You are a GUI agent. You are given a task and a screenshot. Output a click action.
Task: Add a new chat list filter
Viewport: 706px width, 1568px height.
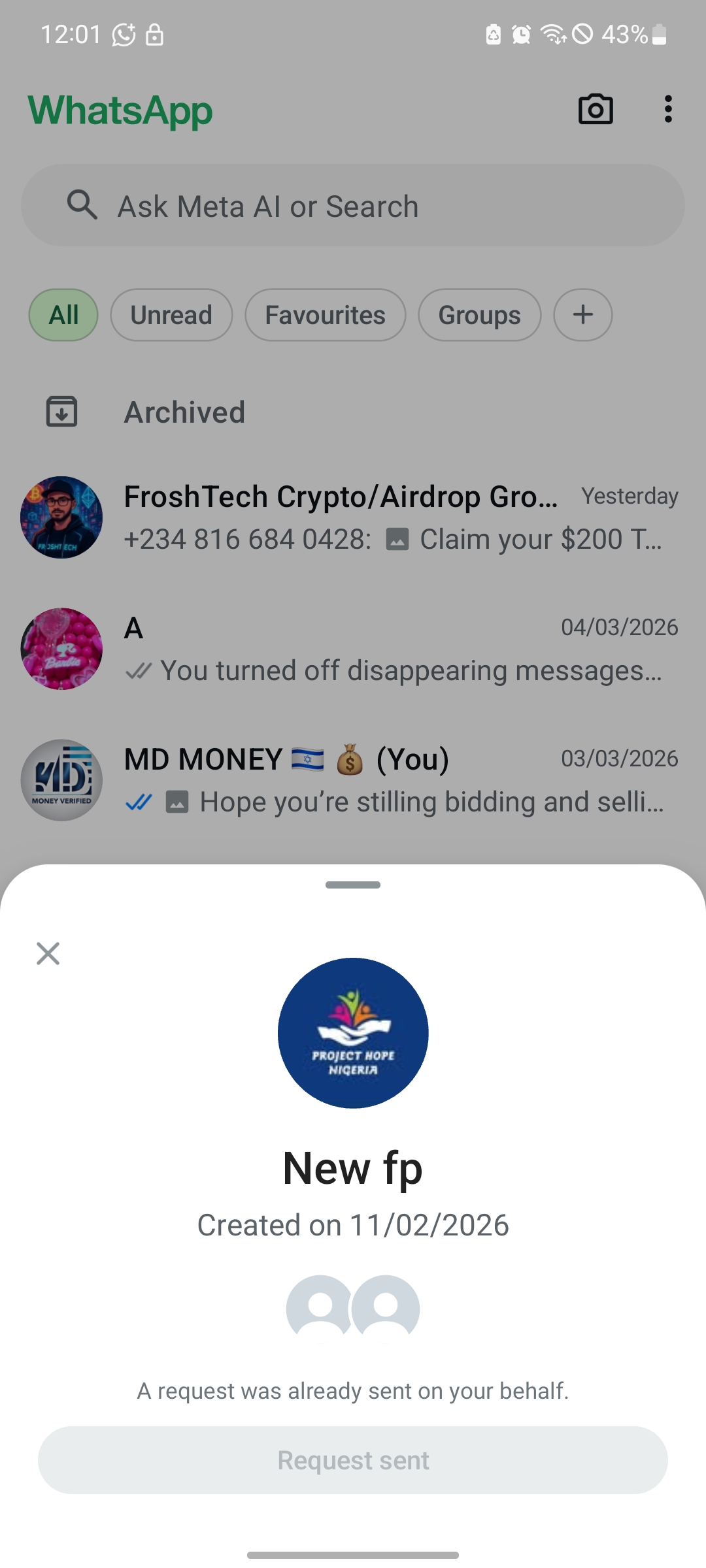(x=582, y=315)
